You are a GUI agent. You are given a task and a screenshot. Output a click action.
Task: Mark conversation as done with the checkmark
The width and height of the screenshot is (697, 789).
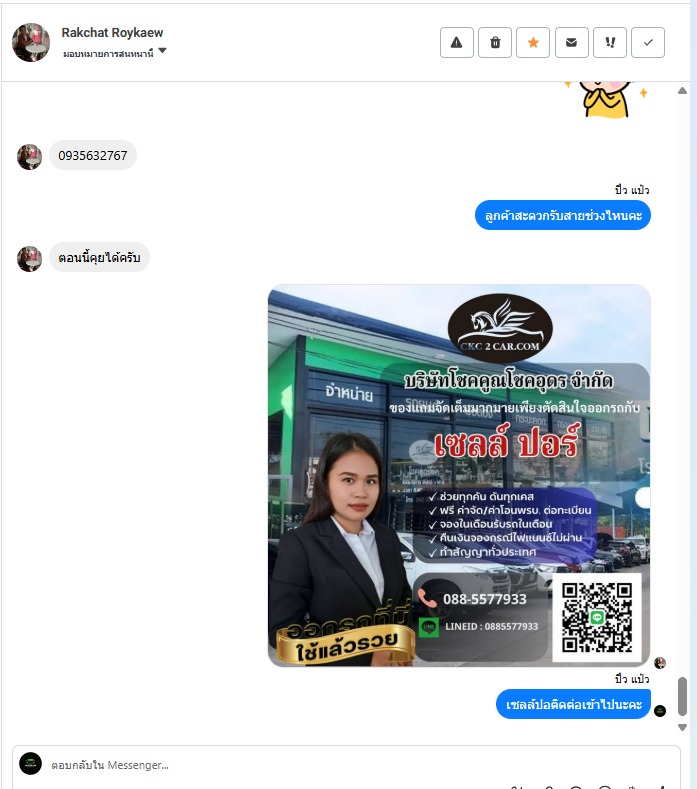coord(647,42)
